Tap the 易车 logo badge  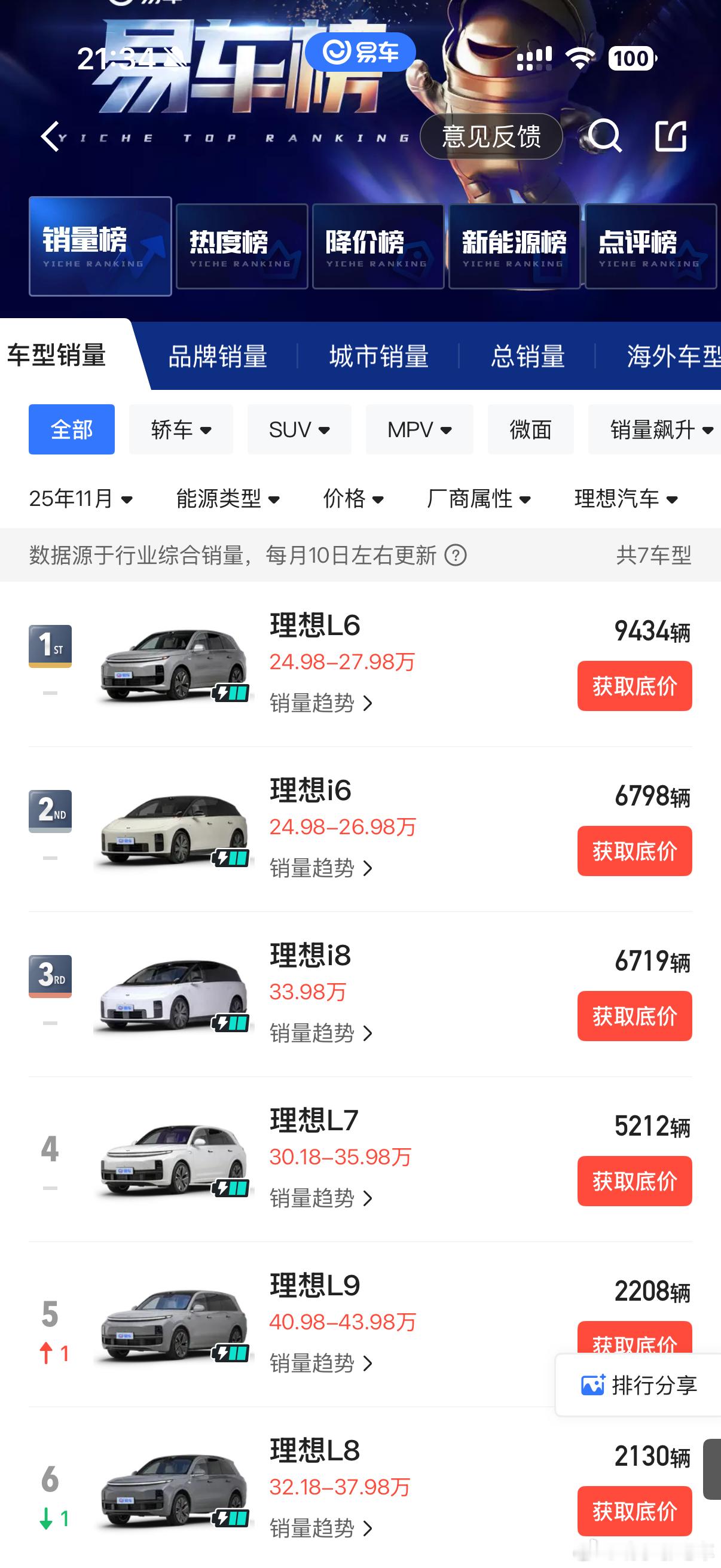coord(360,53)
